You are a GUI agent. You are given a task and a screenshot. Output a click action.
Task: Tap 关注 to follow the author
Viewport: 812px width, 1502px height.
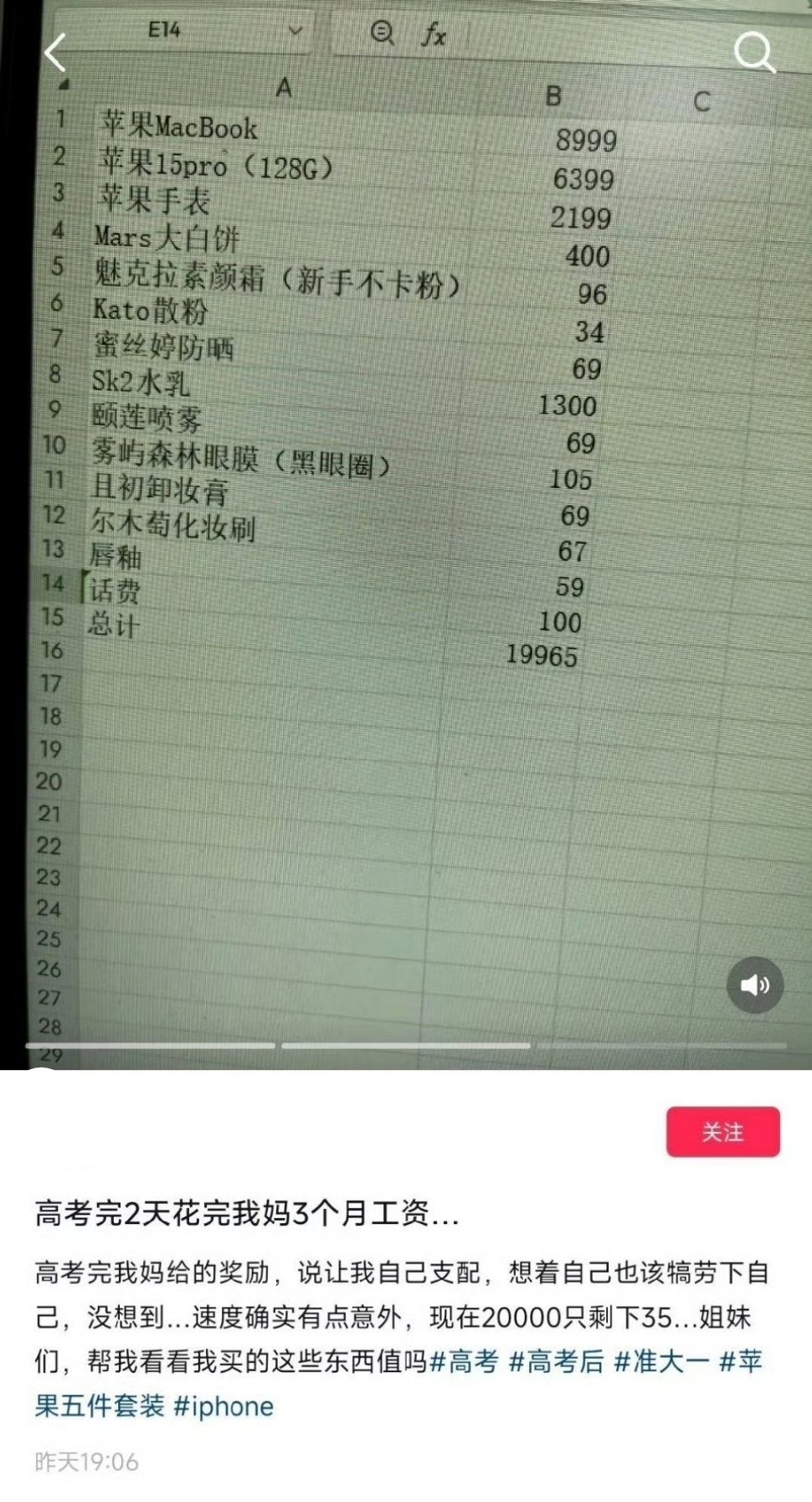click(722, 1132)
